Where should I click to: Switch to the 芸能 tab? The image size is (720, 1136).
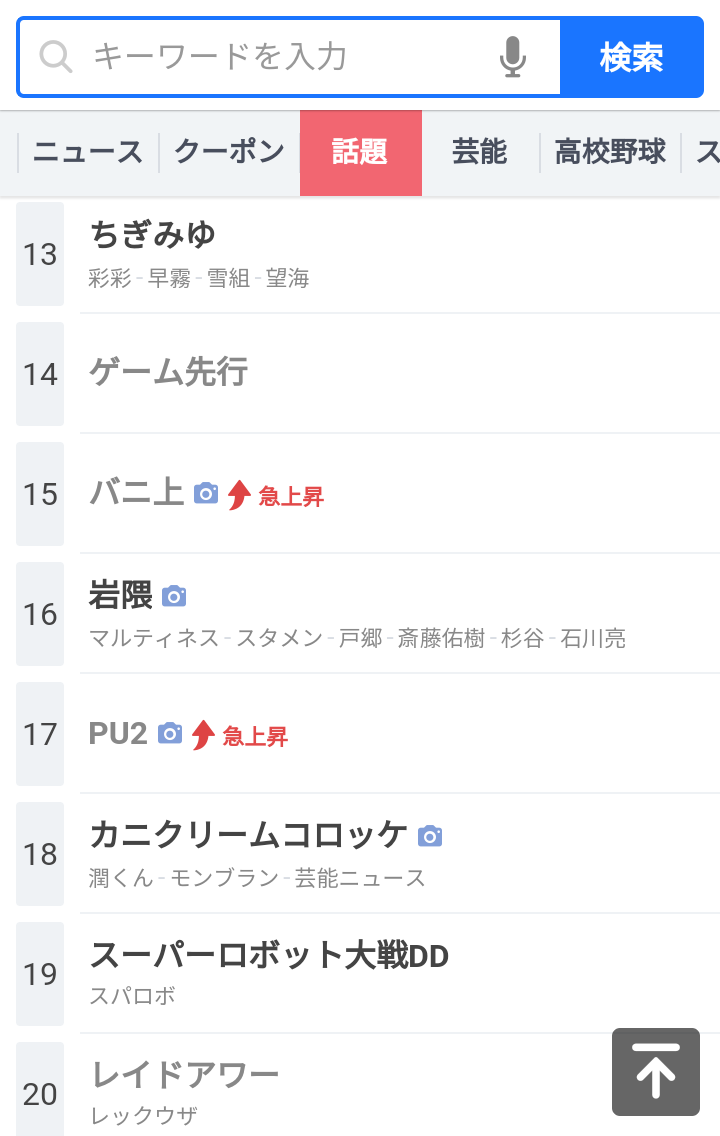coord(480,153)
